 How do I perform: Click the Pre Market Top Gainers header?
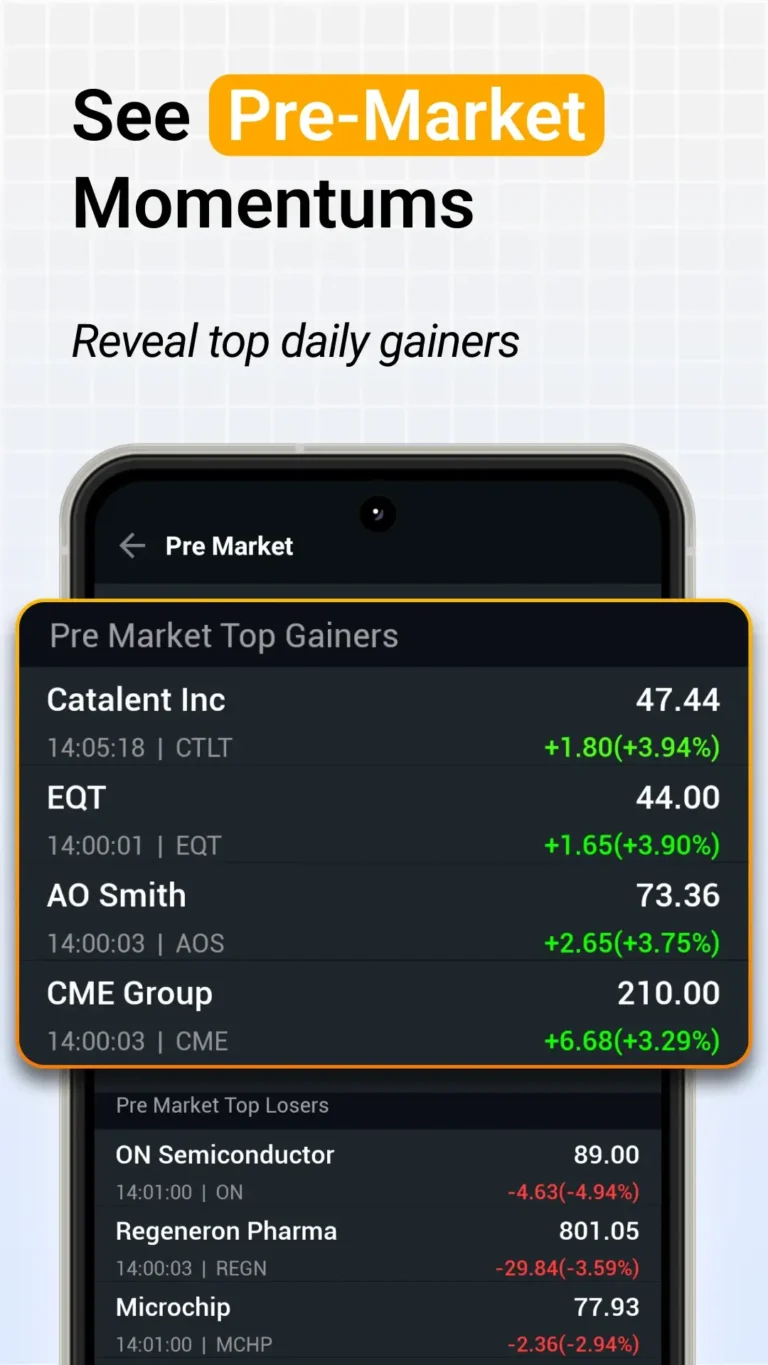click(222, 636)
